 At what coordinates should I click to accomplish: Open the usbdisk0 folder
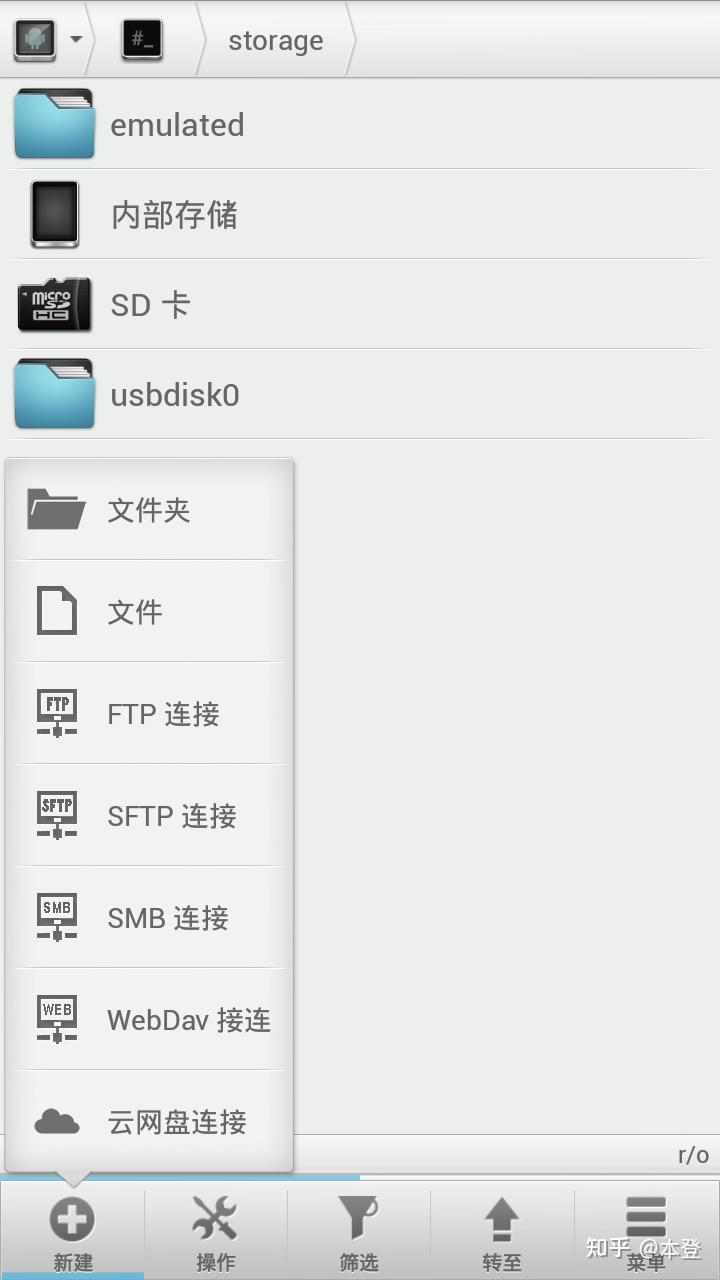click(x=174, y=395)
